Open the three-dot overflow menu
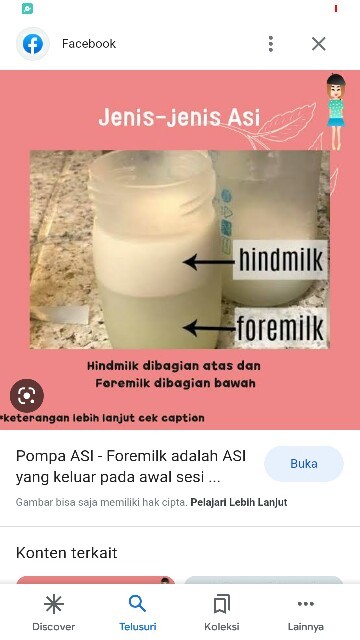The image size is (360, 640). pyautogui.click(x=271, y=44)
